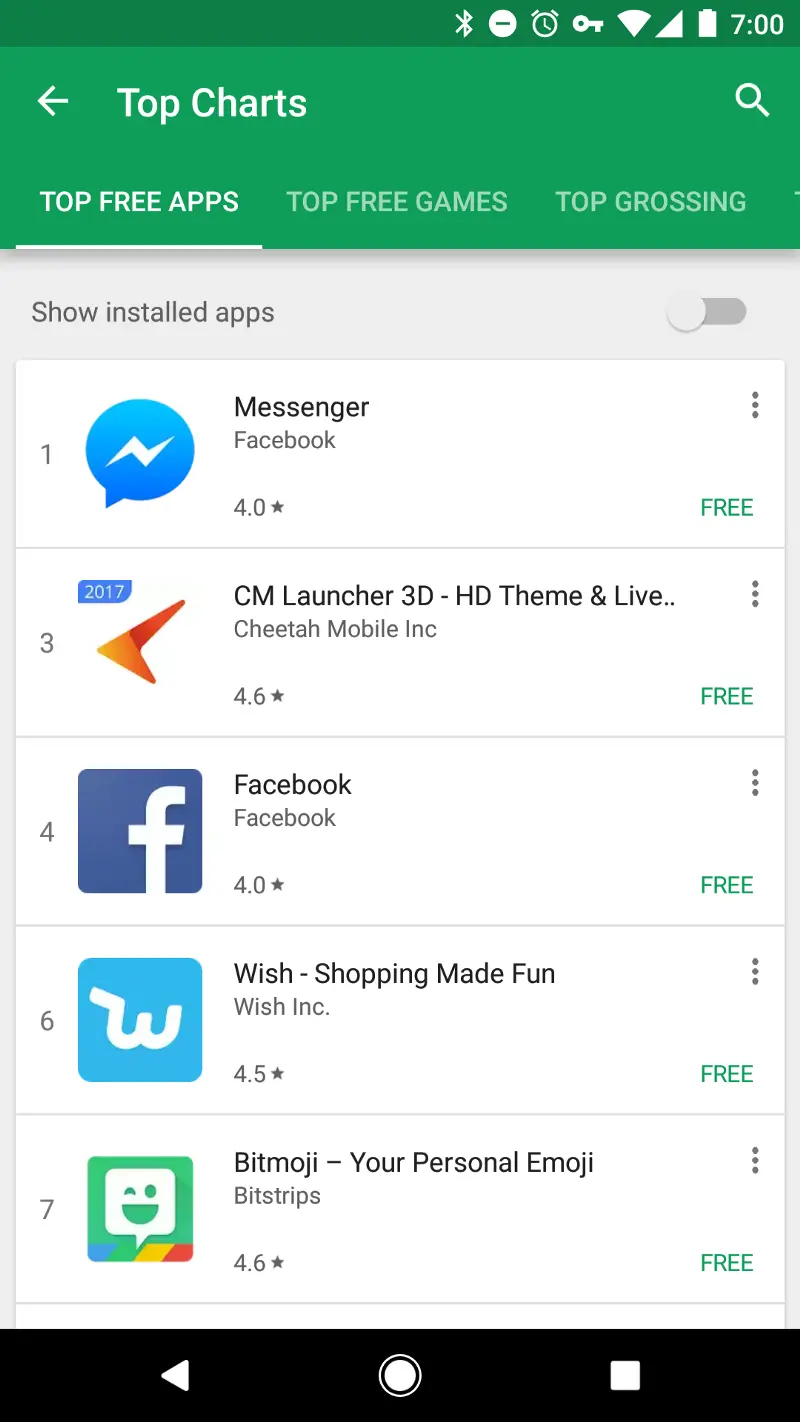Select the Top Free Apps tab

pos(139,201)
